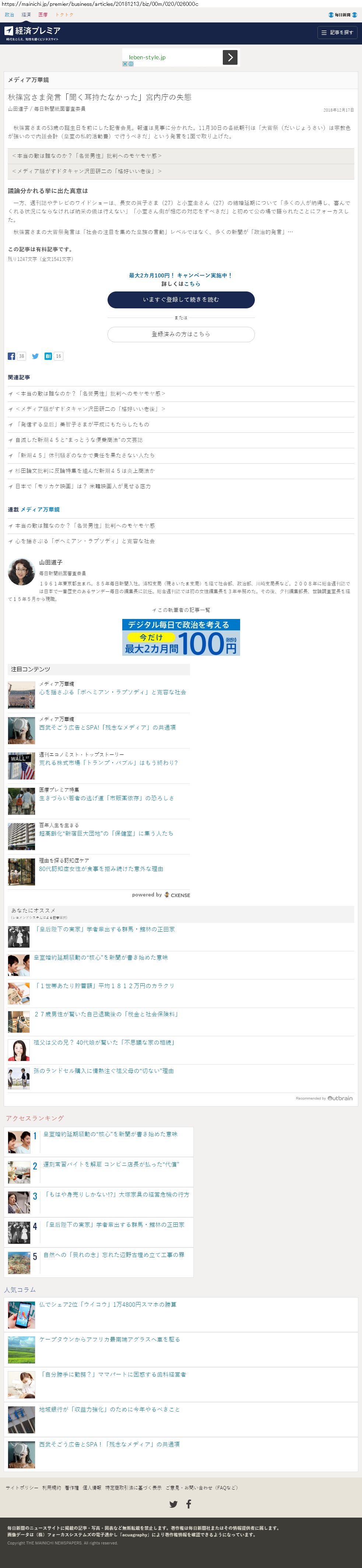Open 荒れる株式市場「トランプ・バブル」article

point(109,763)
